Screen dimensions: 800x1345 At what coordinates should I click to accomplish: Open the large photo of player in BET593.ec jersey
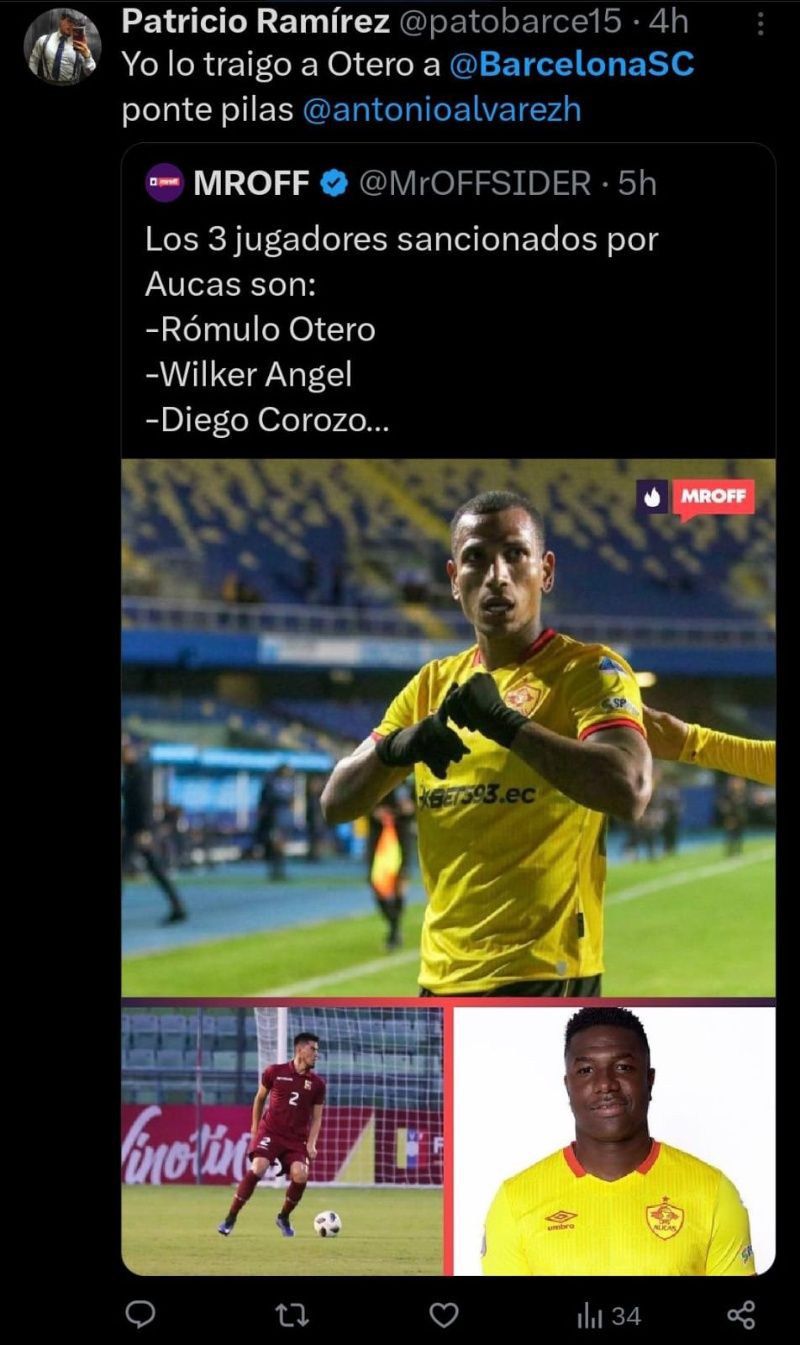pos(448,727)
